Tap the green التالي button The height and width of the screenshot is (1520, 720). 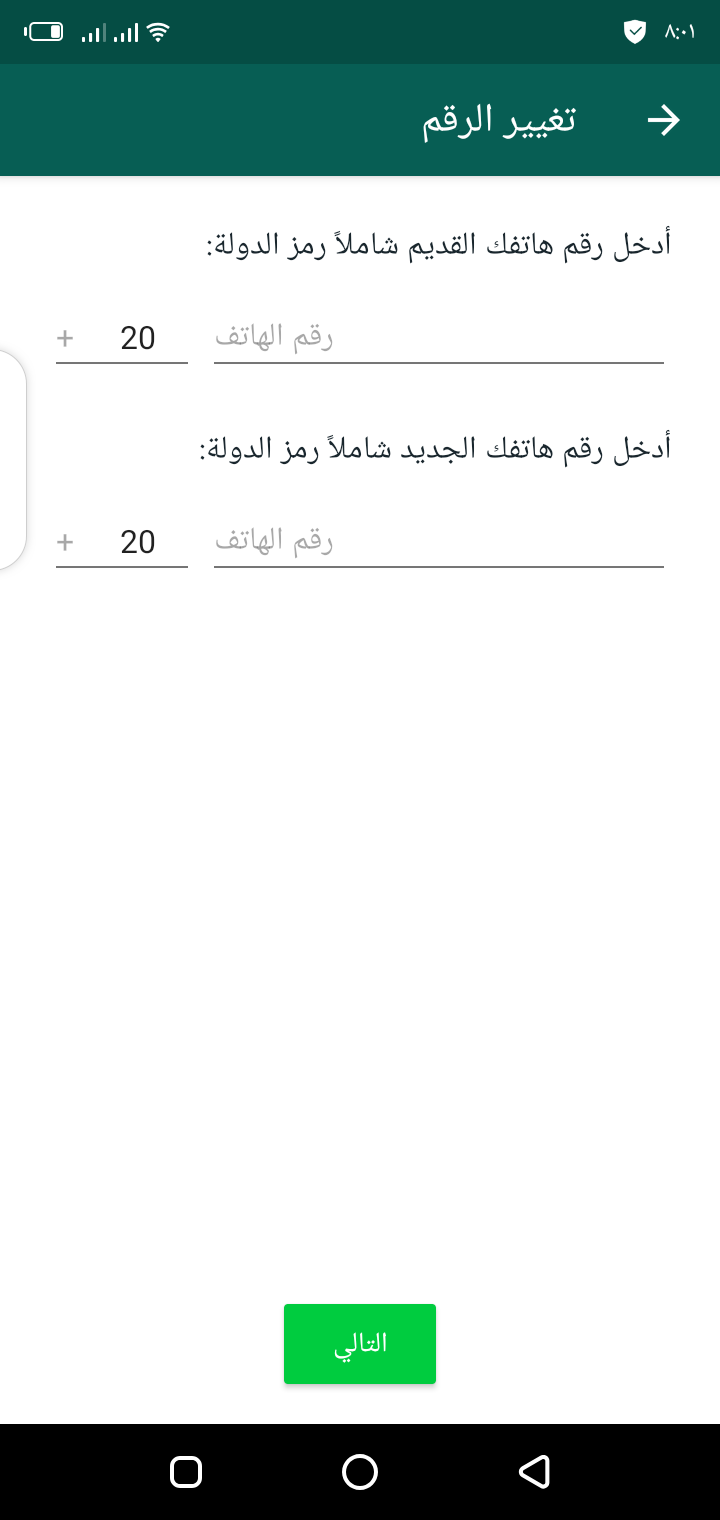pos(360,1344)
